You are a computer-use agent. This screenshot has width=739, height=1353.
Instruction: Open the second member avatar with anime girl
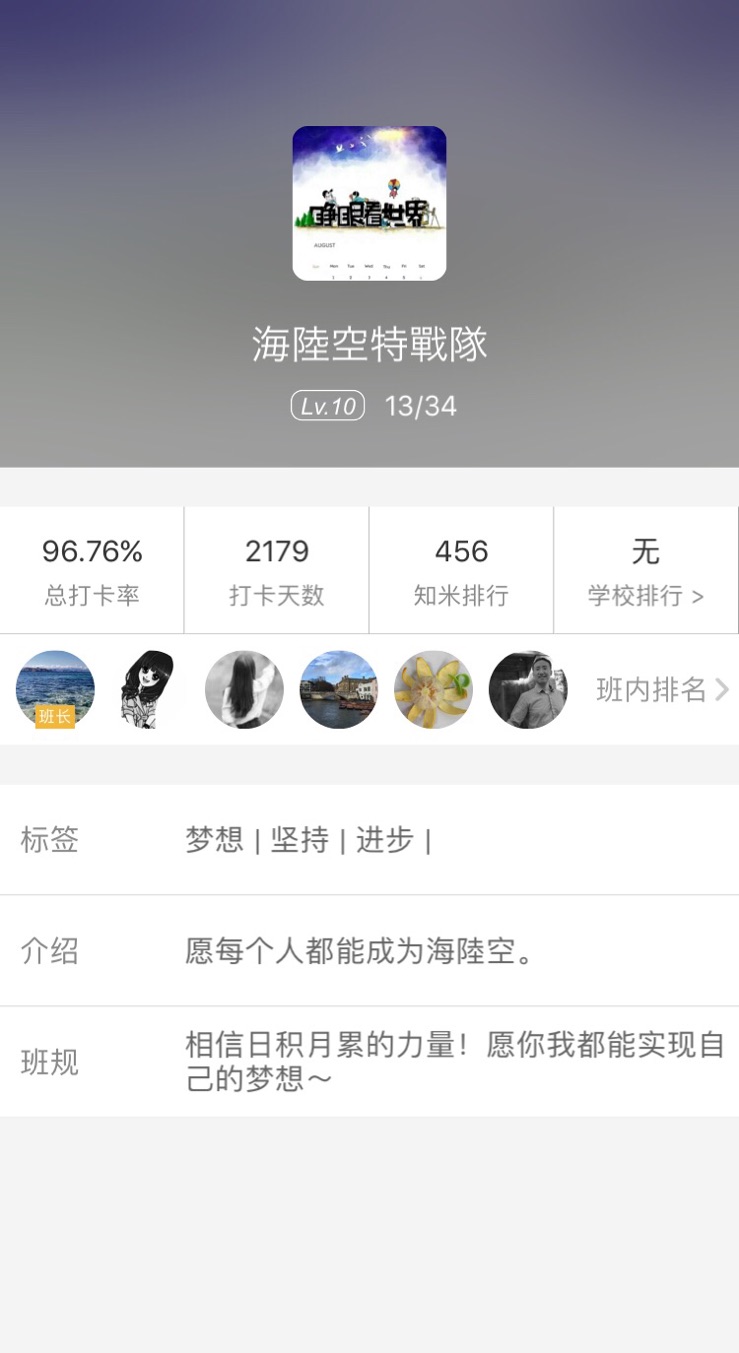150,689
